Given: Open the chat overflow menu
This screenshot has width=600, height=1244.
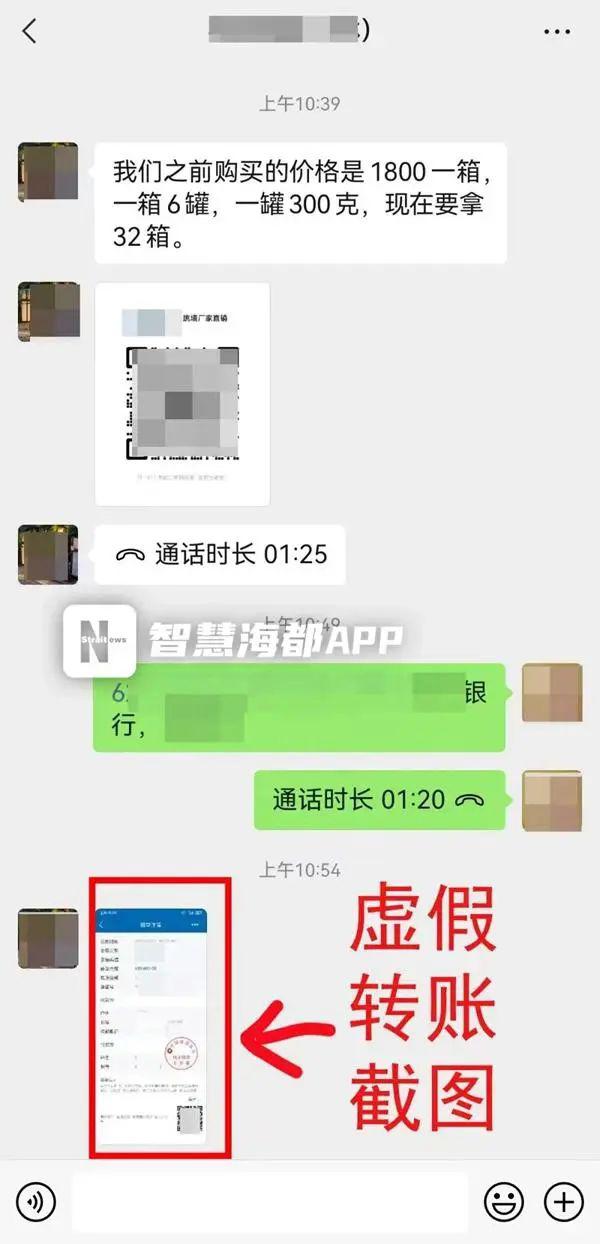Looking at the screenshot, I should (x=556, y=32).
